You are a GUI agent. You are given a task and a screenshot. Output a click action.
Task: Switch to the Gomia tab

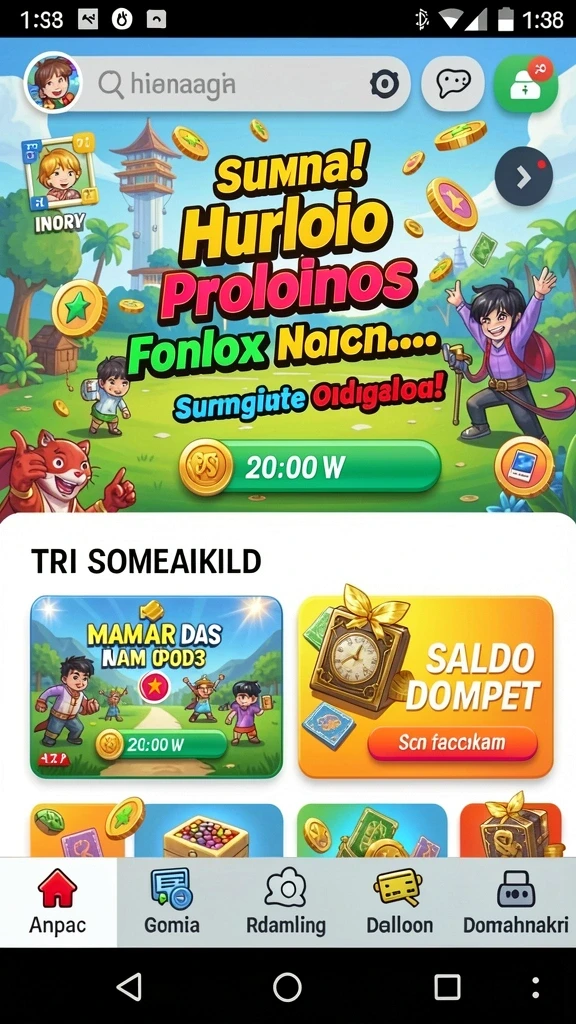point(172,902)
